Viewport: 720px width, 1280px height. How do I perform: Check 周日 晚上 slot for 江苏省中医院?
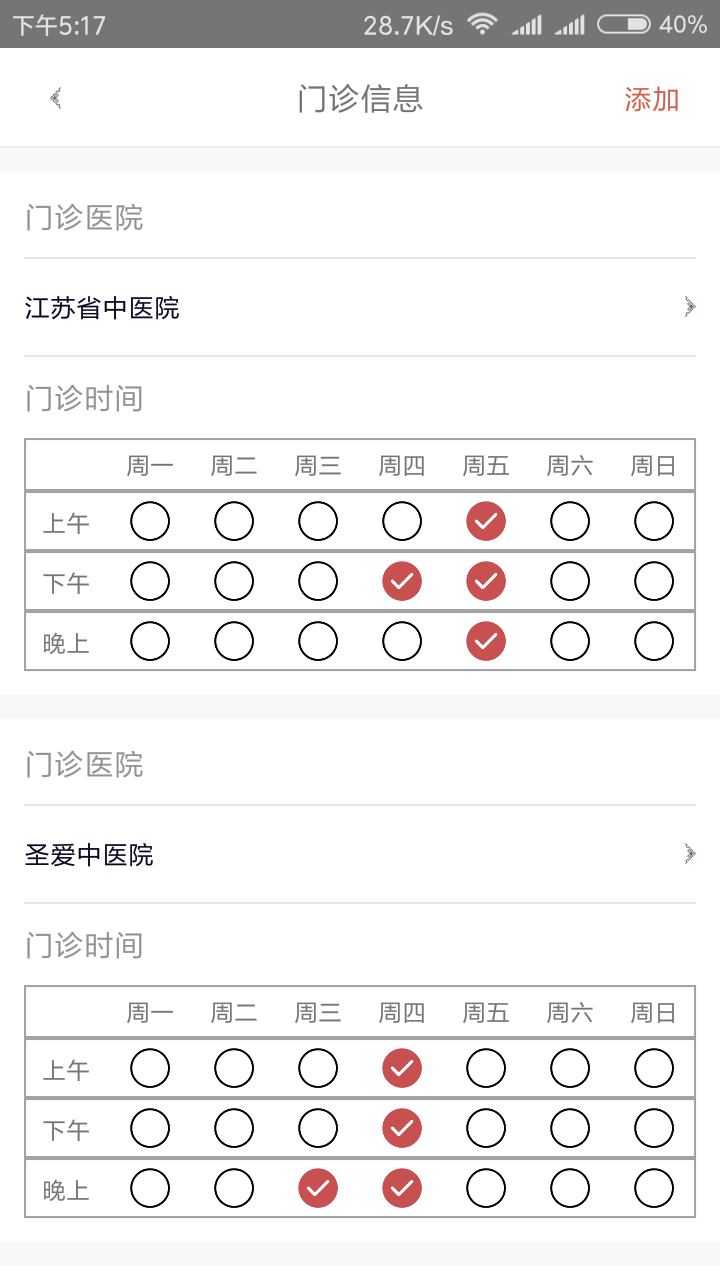click(653, 641)
